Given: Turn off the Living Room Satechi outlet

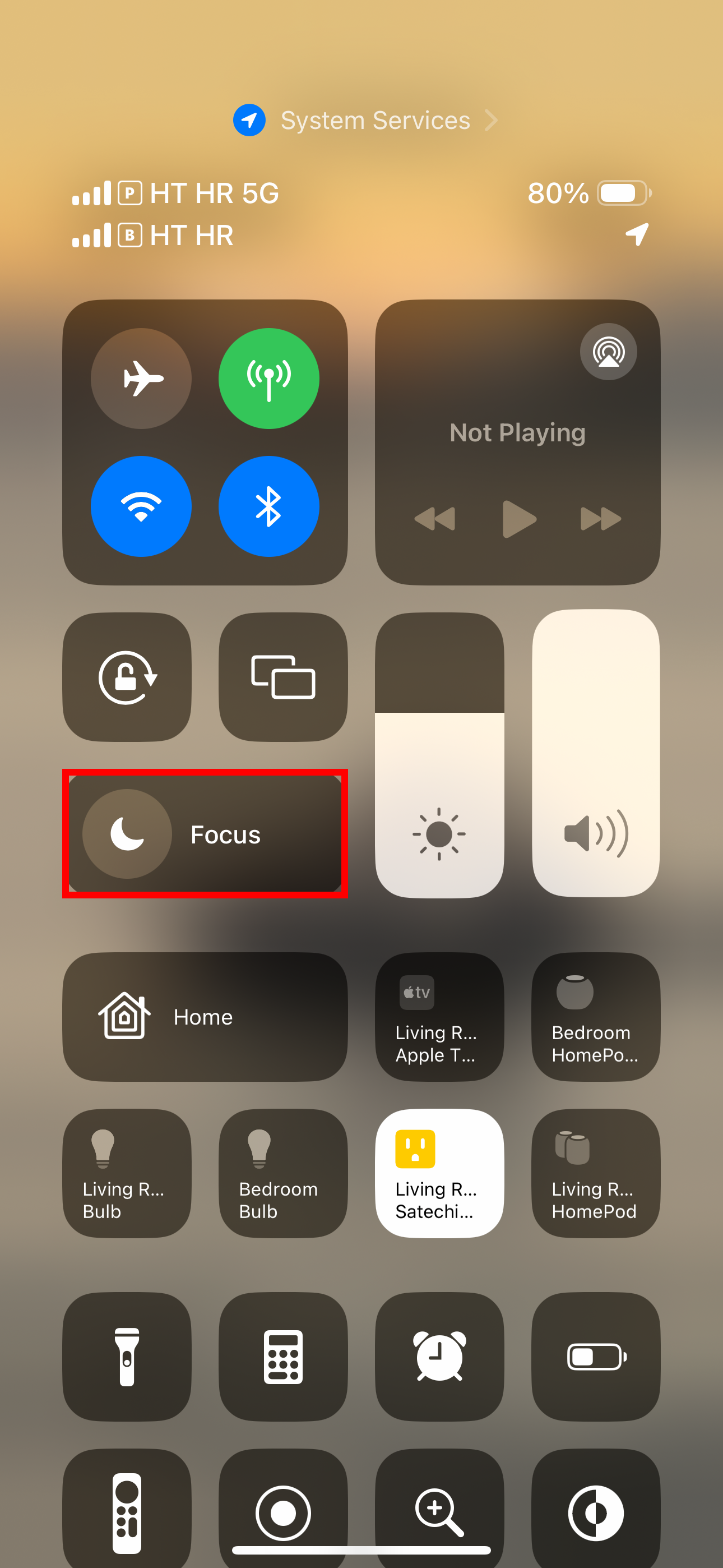Looking at the screenshot, I should point(439,1173).
